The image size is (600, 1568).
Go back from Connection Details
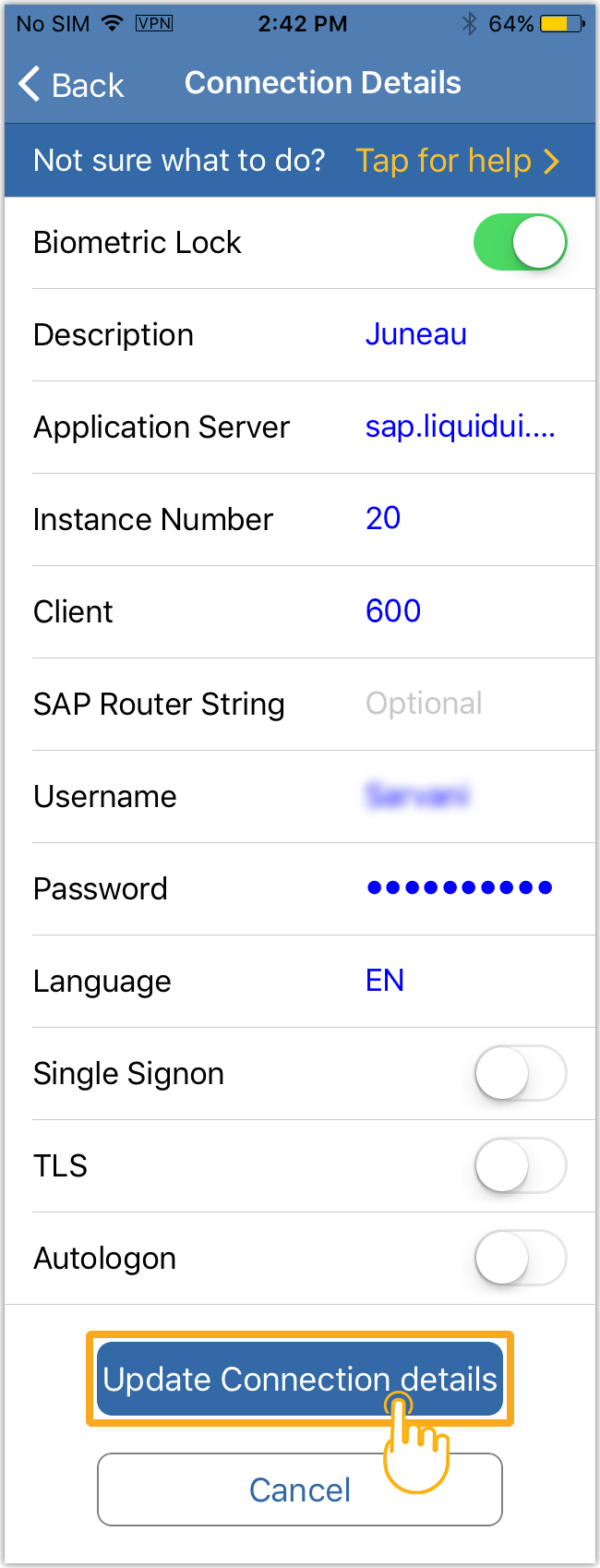(71, 85)
